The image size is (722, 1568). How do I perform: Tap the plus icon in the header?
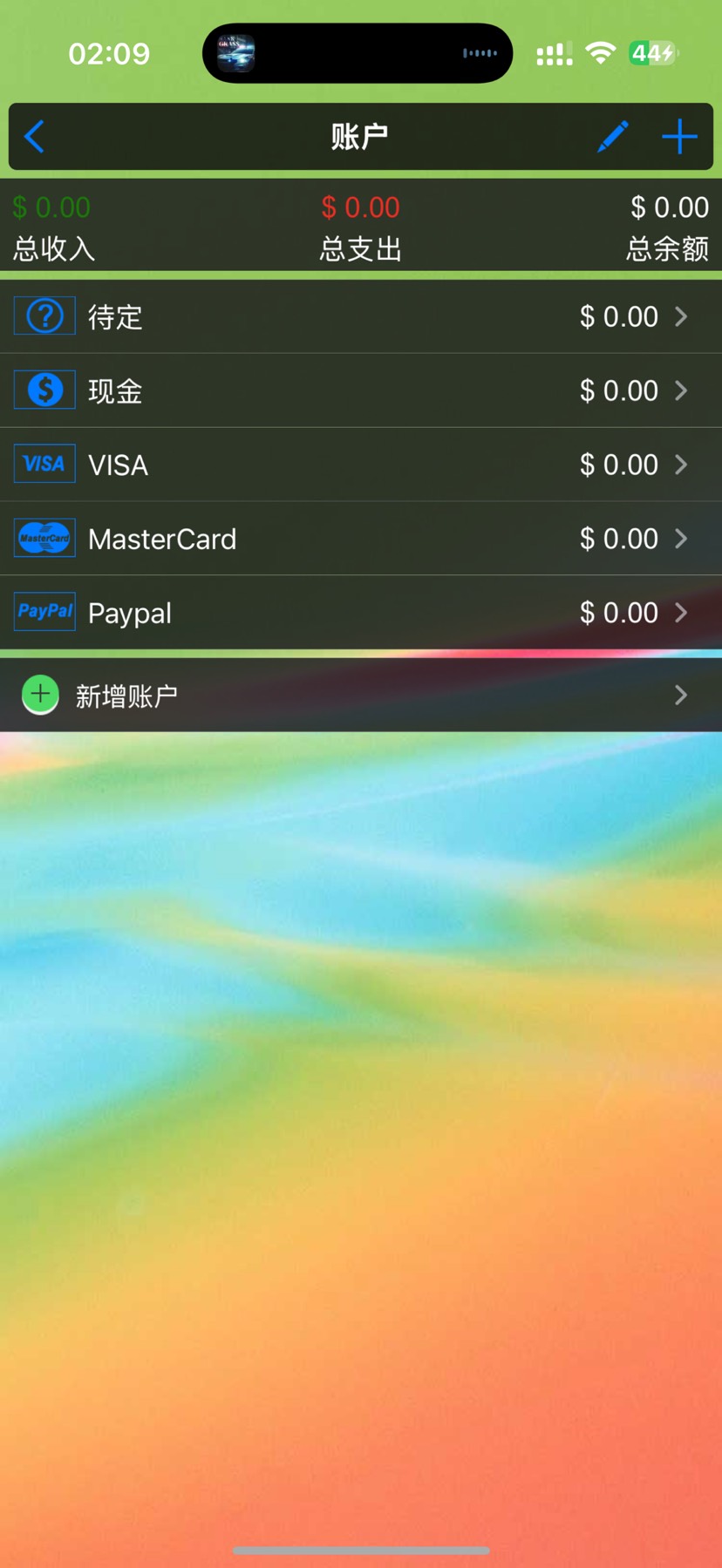tap(678, 137)
